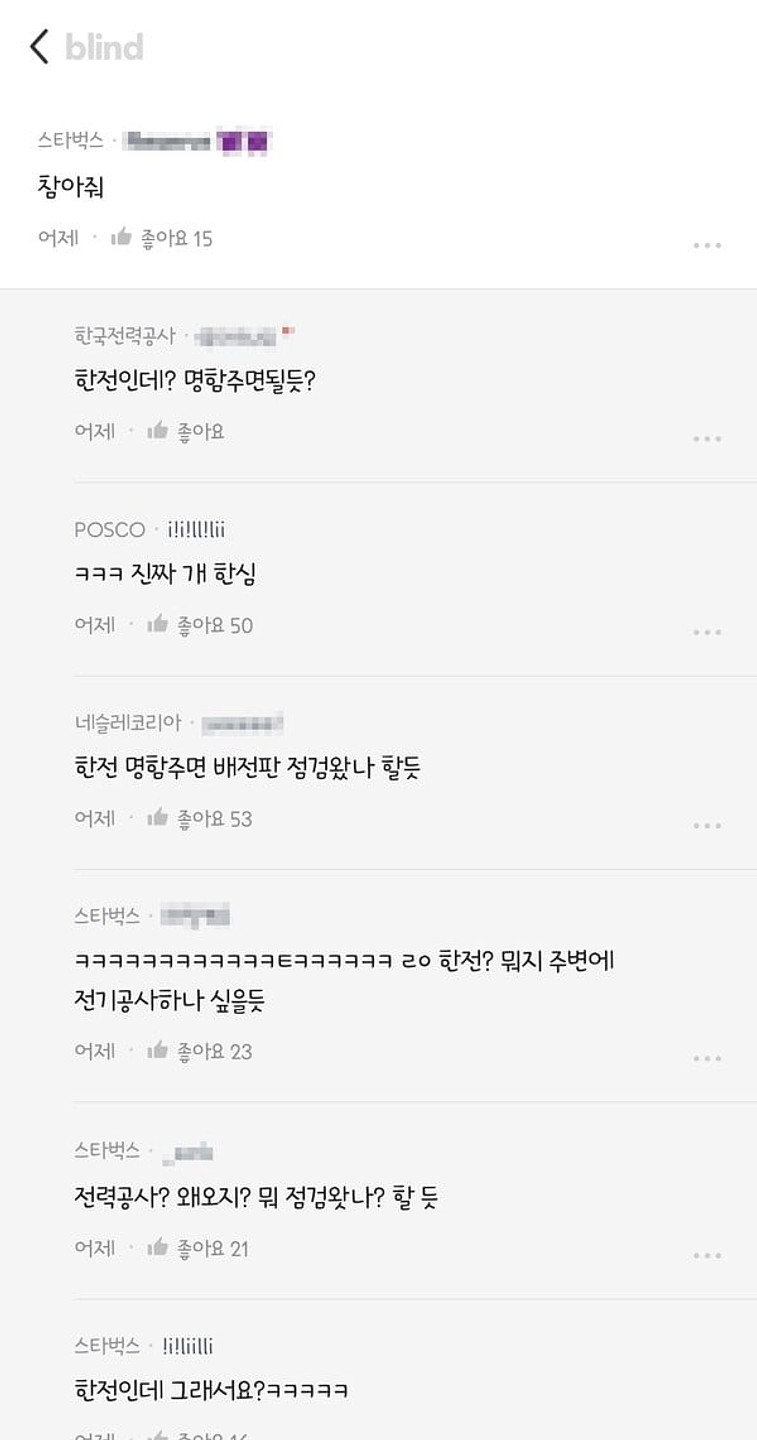The image size is (757, 1440).
Task: Like the POSCO reply 'ㅋㅋㅋ 진짜 개 한심'
Action: (158, 625)
